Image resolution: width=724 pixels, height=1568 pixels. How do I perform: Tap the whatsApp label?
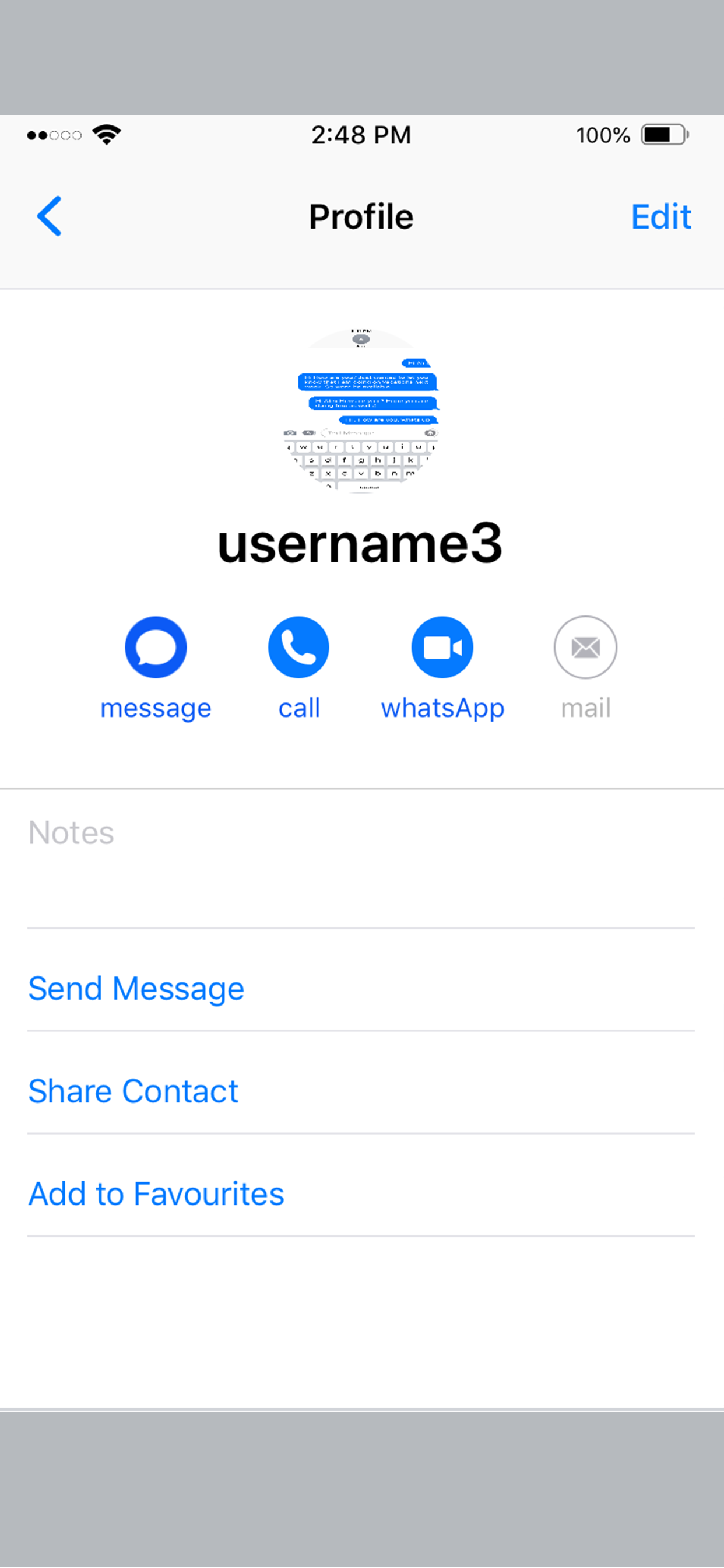click(442, 706)
